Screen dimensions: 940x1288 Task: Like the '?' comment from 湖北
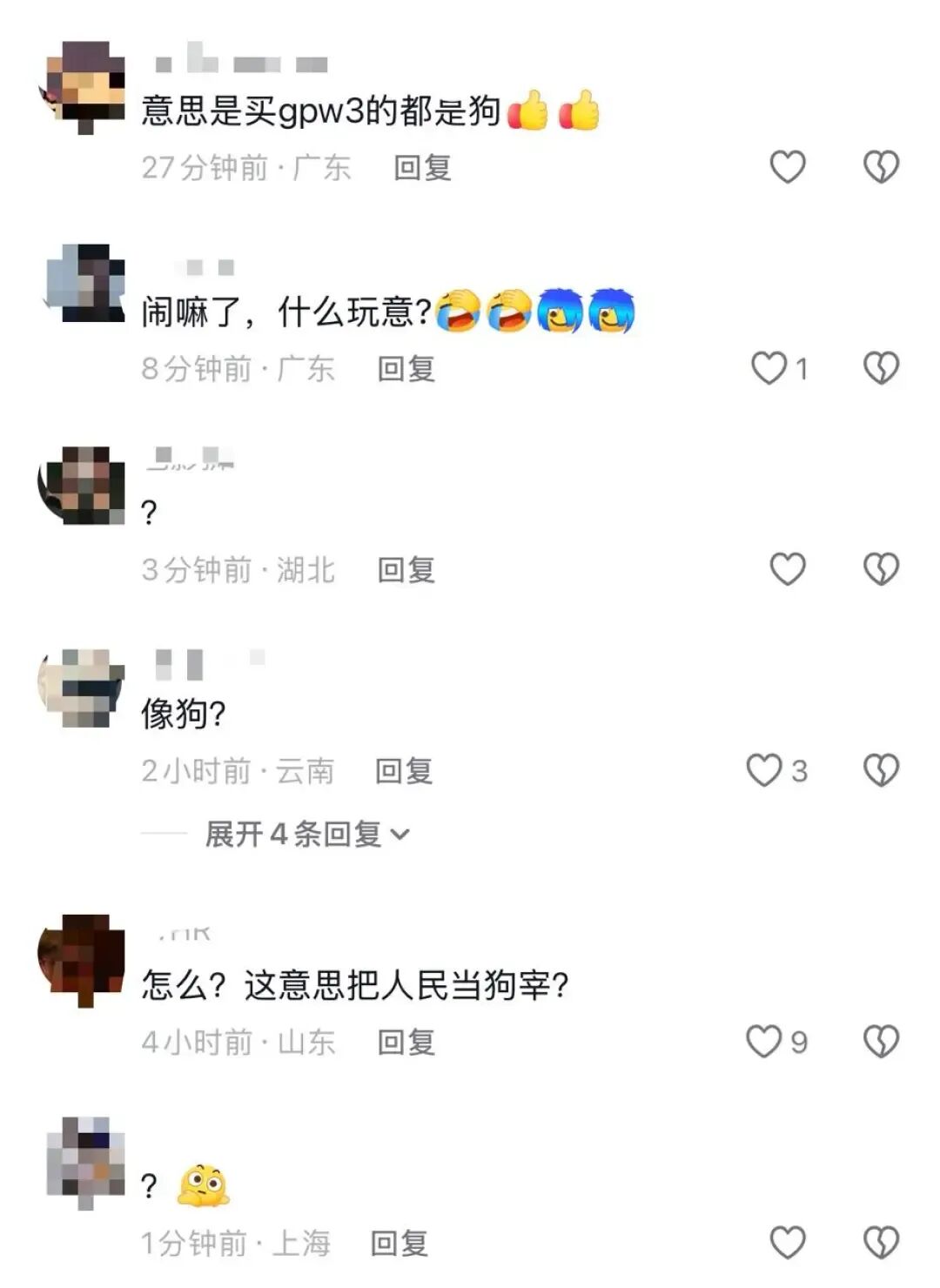click(x=789, y=567)
